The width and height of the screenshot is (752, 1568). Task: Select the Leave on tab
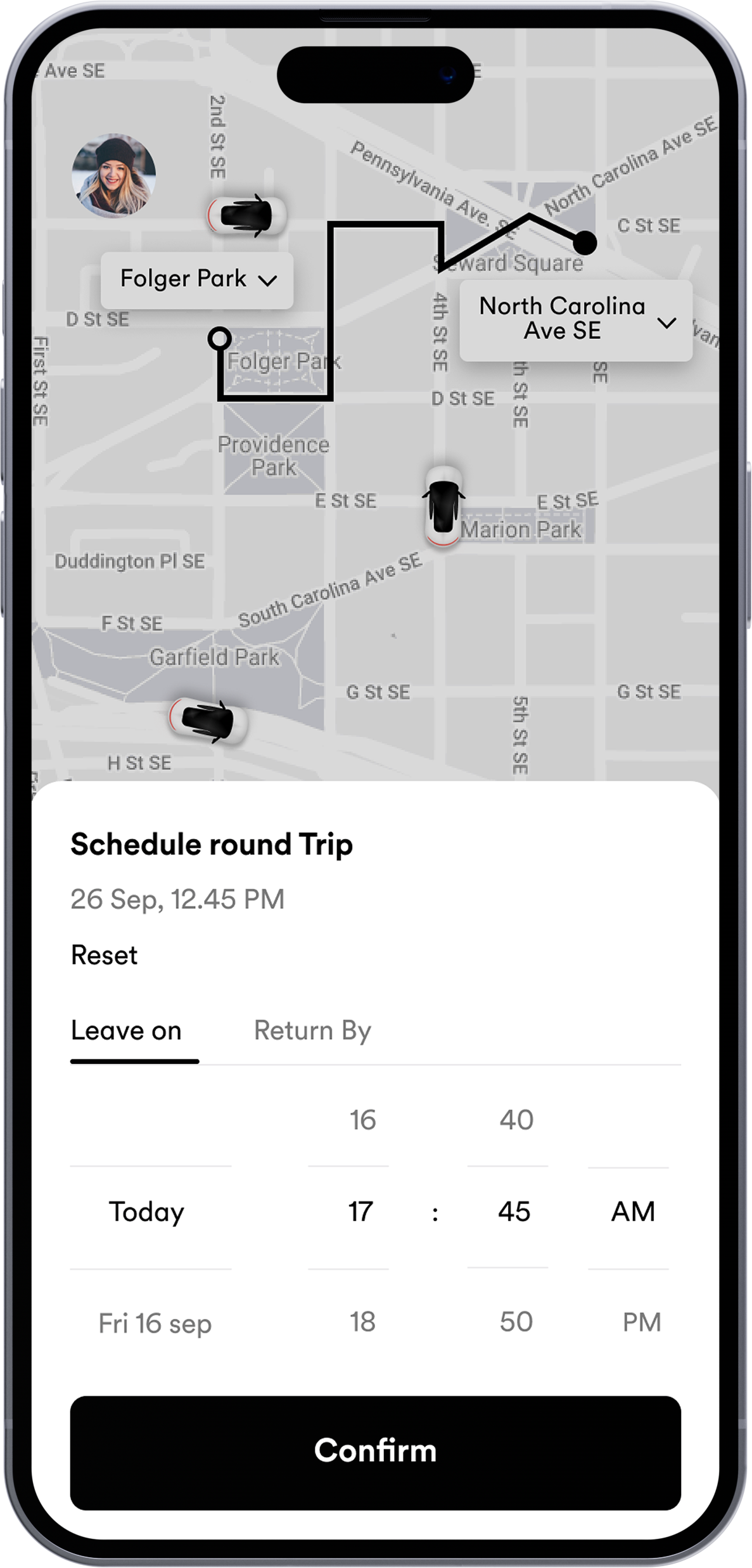[127, 1031]
